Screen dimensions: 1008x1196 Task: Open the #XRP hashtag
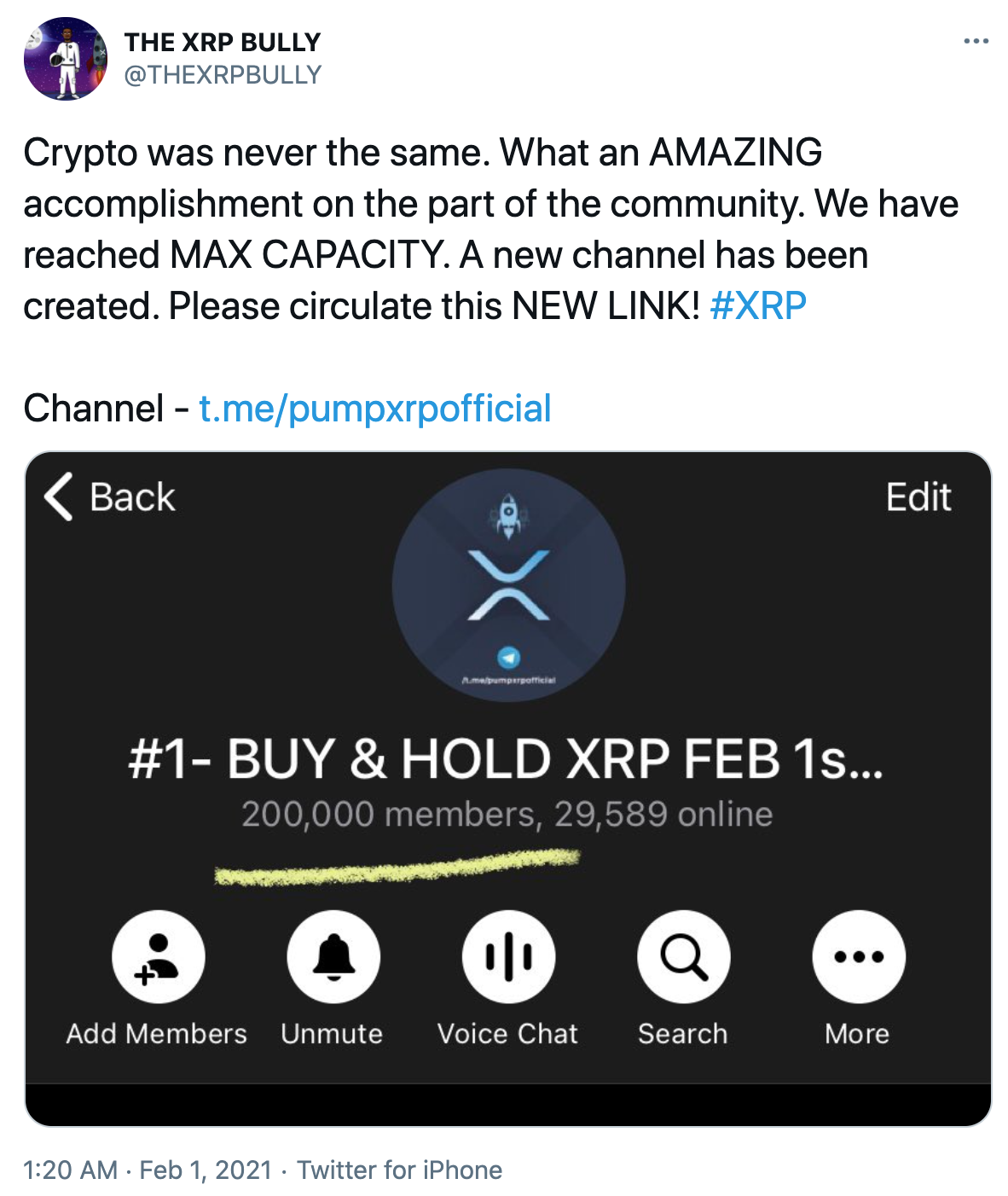[x=757, y=306]
